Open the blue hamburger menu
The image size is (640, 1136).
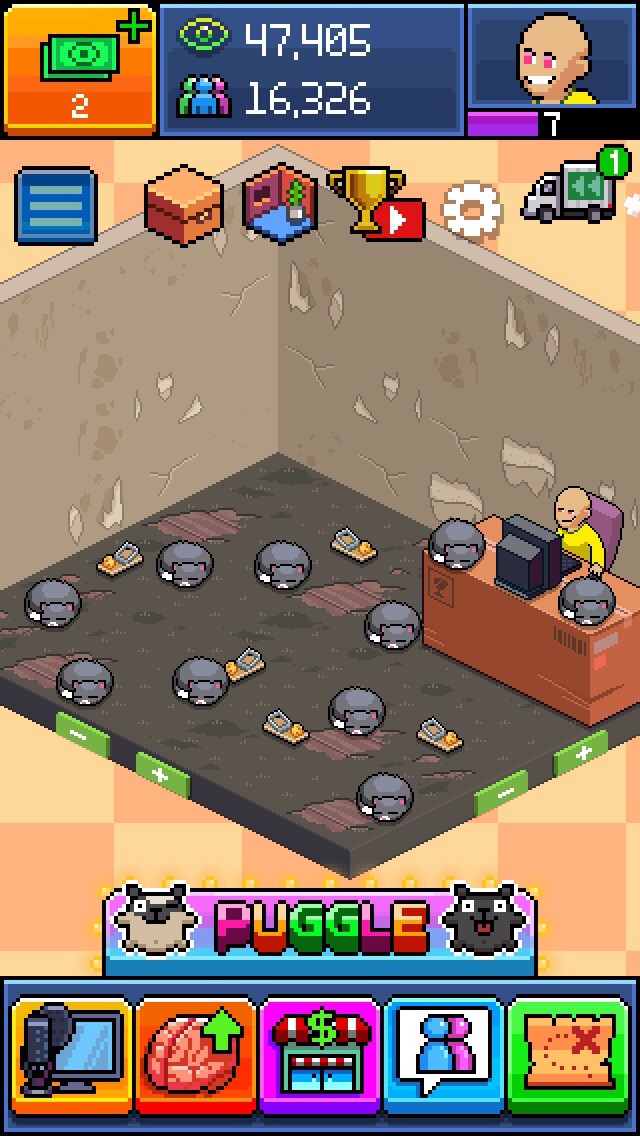pyautogui.click(x=55, y=206)
